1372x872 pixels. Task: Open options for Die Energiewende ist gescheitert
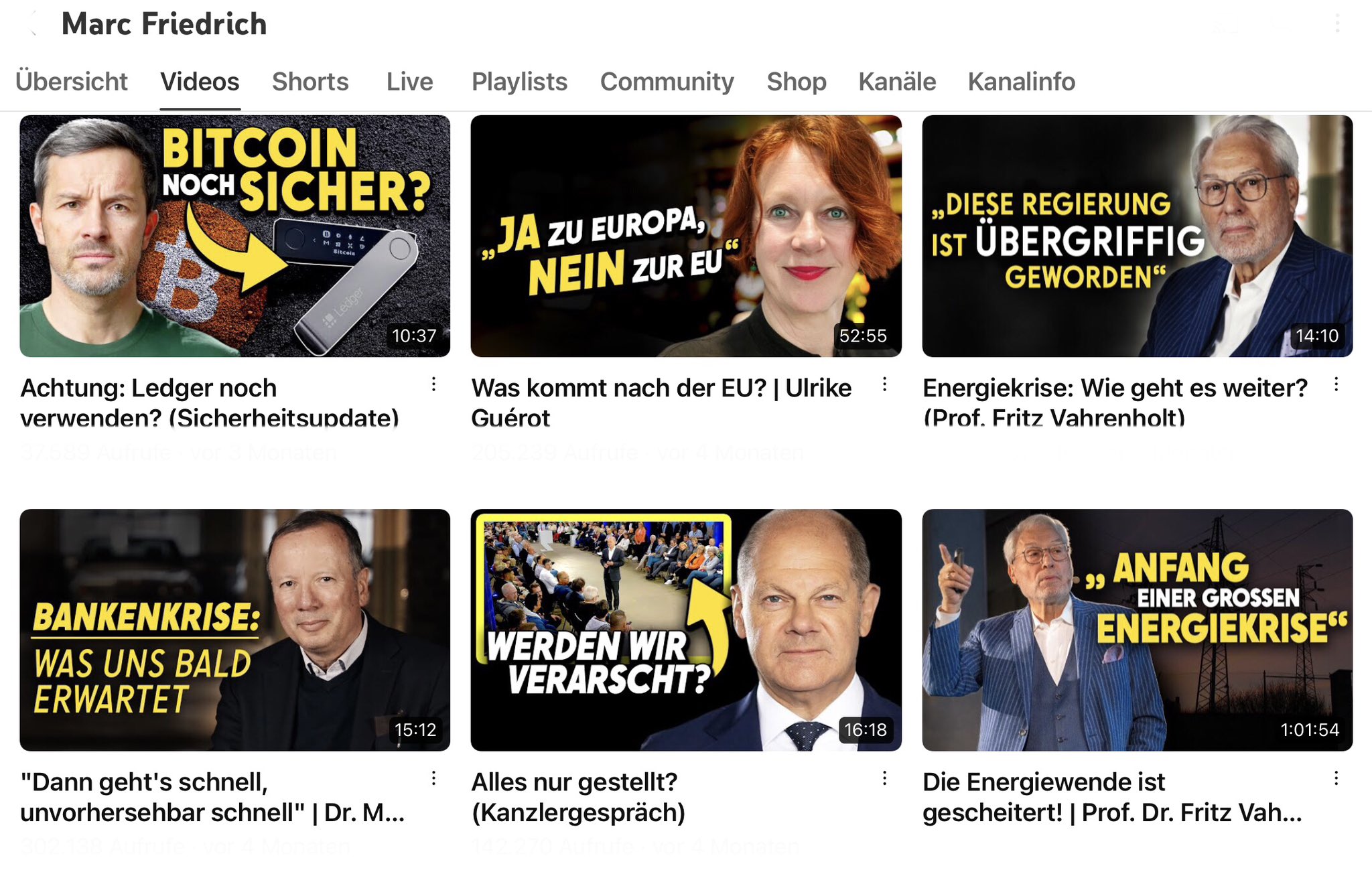pos(1336,778)
